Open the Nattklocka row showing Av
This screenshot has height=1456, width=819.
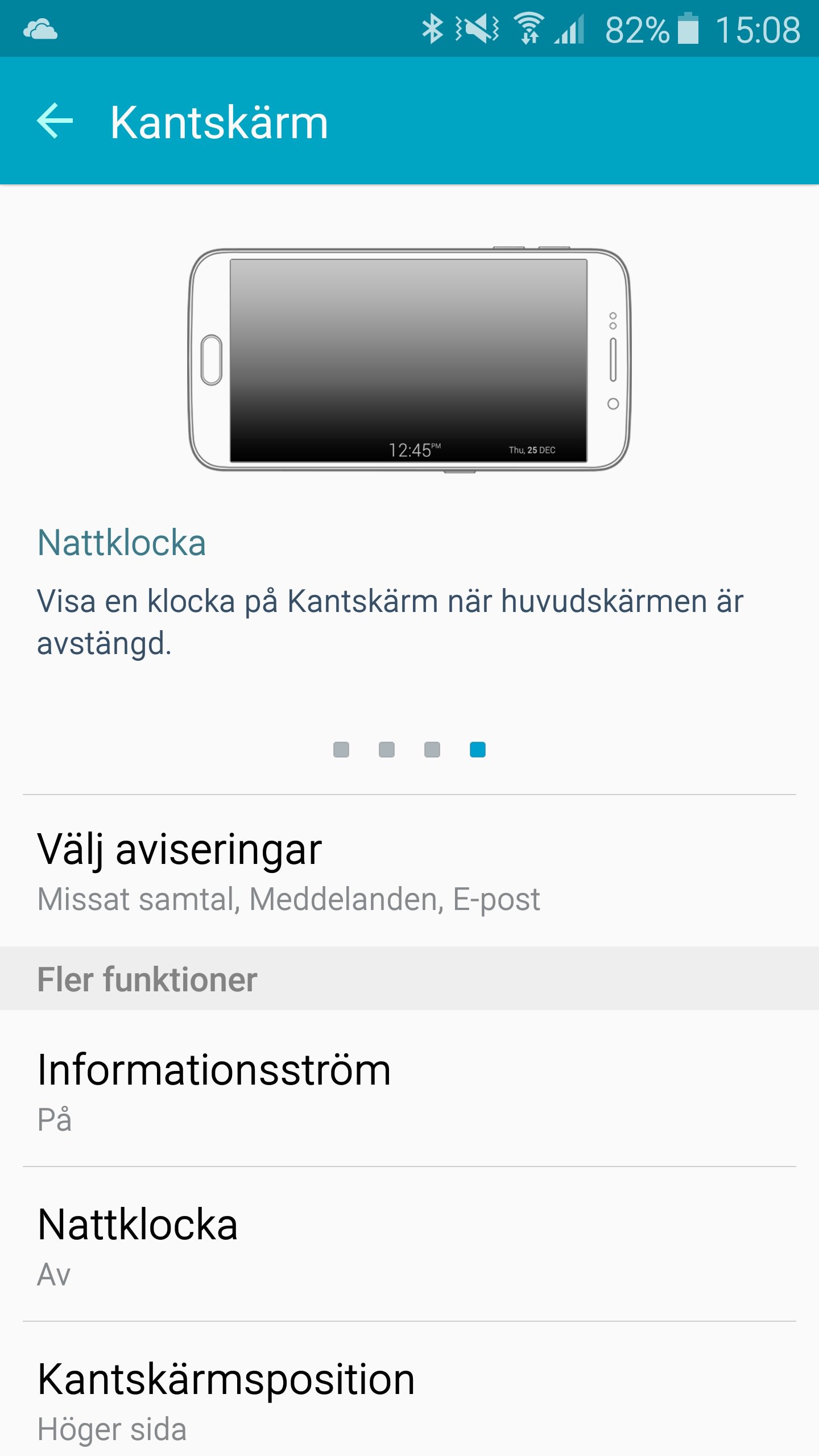409,1244
